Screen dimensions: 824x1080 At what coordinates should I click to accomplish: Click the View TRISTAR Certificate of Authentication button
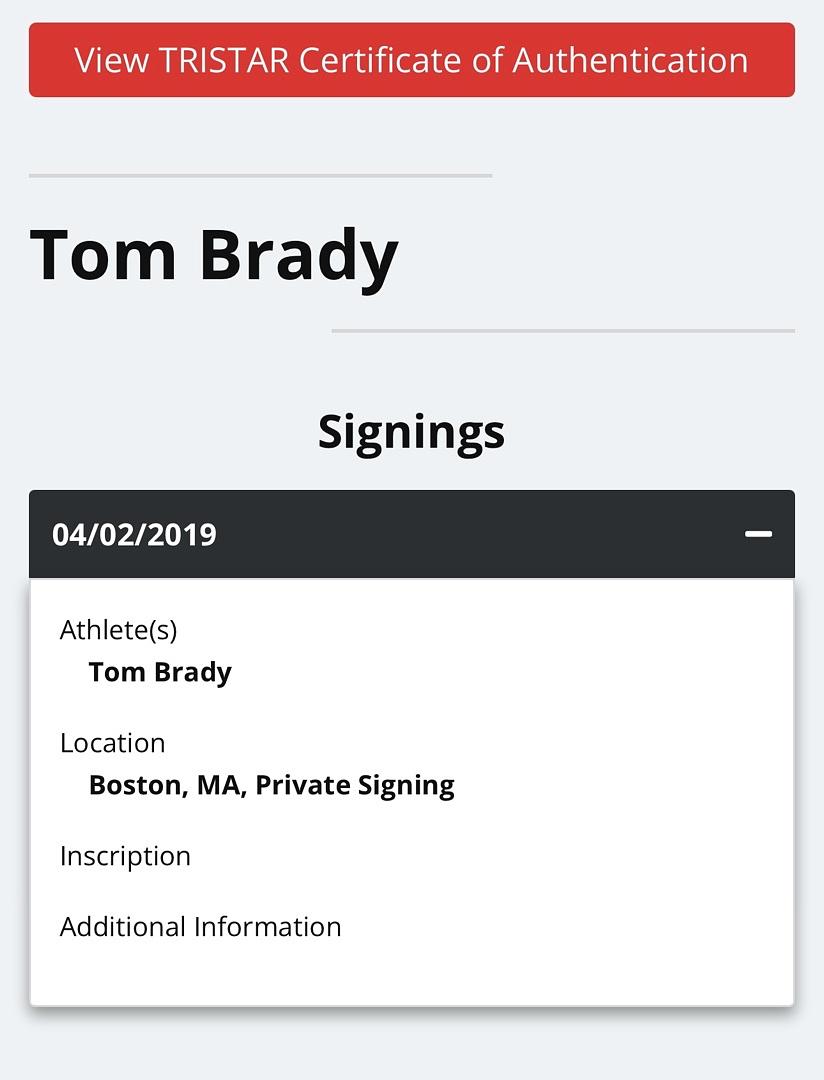click(410, 59)
